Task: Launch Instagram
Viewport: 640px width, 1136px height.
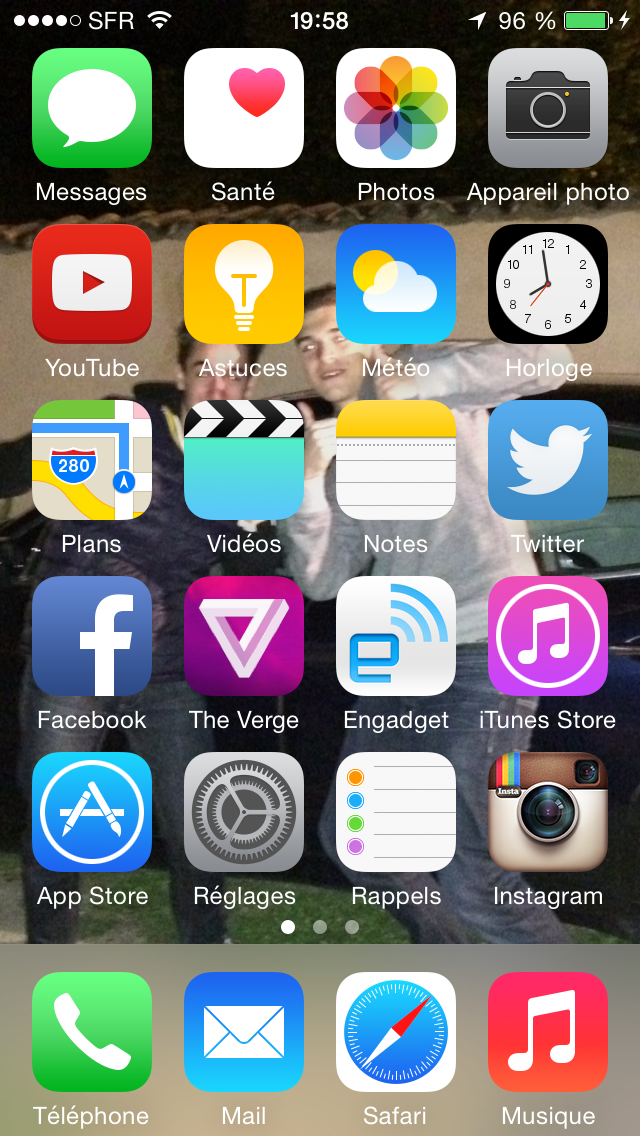Action: pyautogui.click(x=548, y=812)
